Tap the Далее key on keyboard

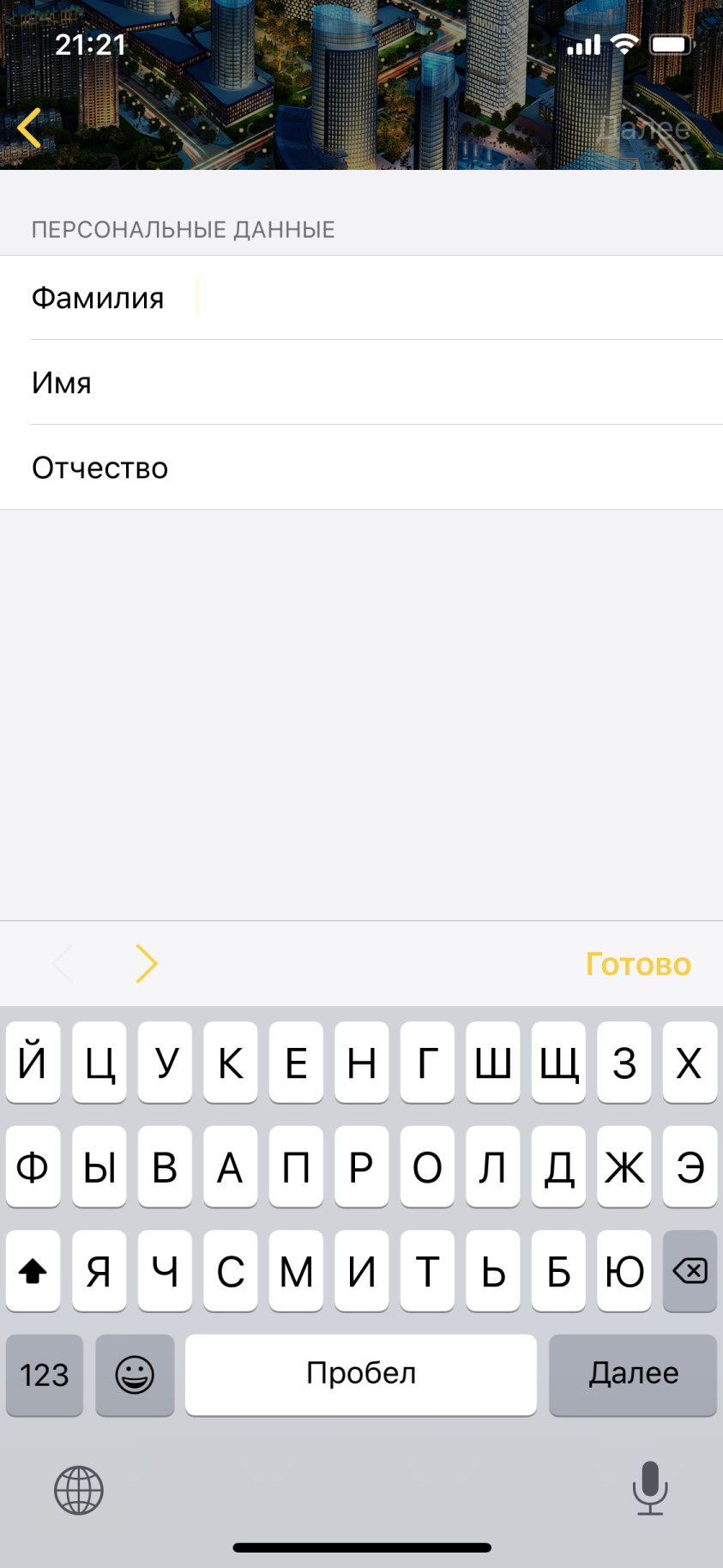633,1374
